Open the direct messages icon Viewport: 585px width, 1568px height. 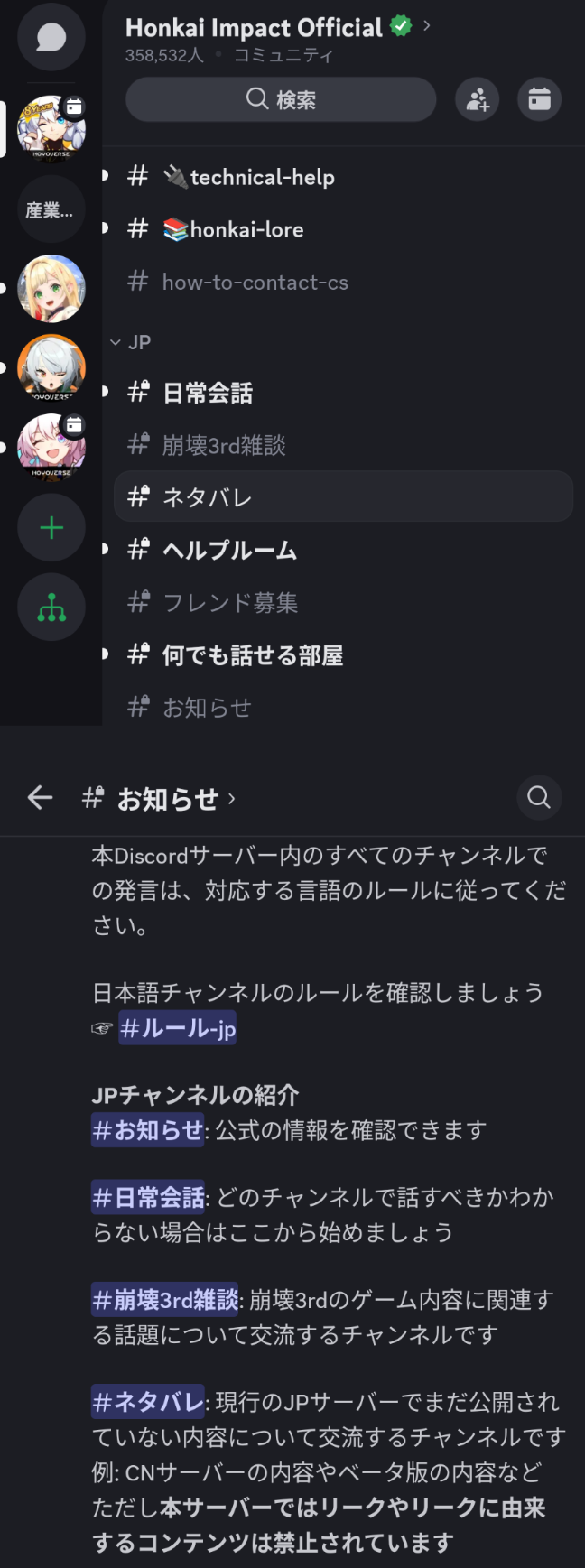click(51, 38)
